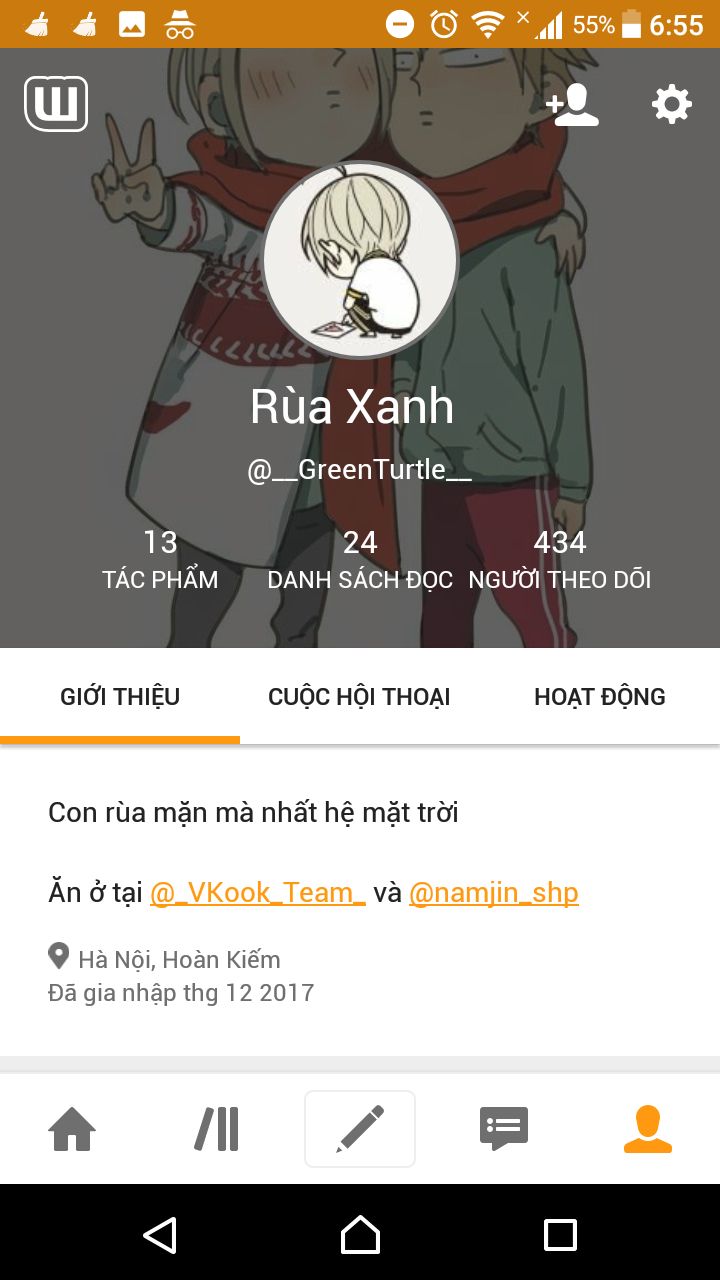Tap the Rùa Xanh profile avatar

coord(360,260)
